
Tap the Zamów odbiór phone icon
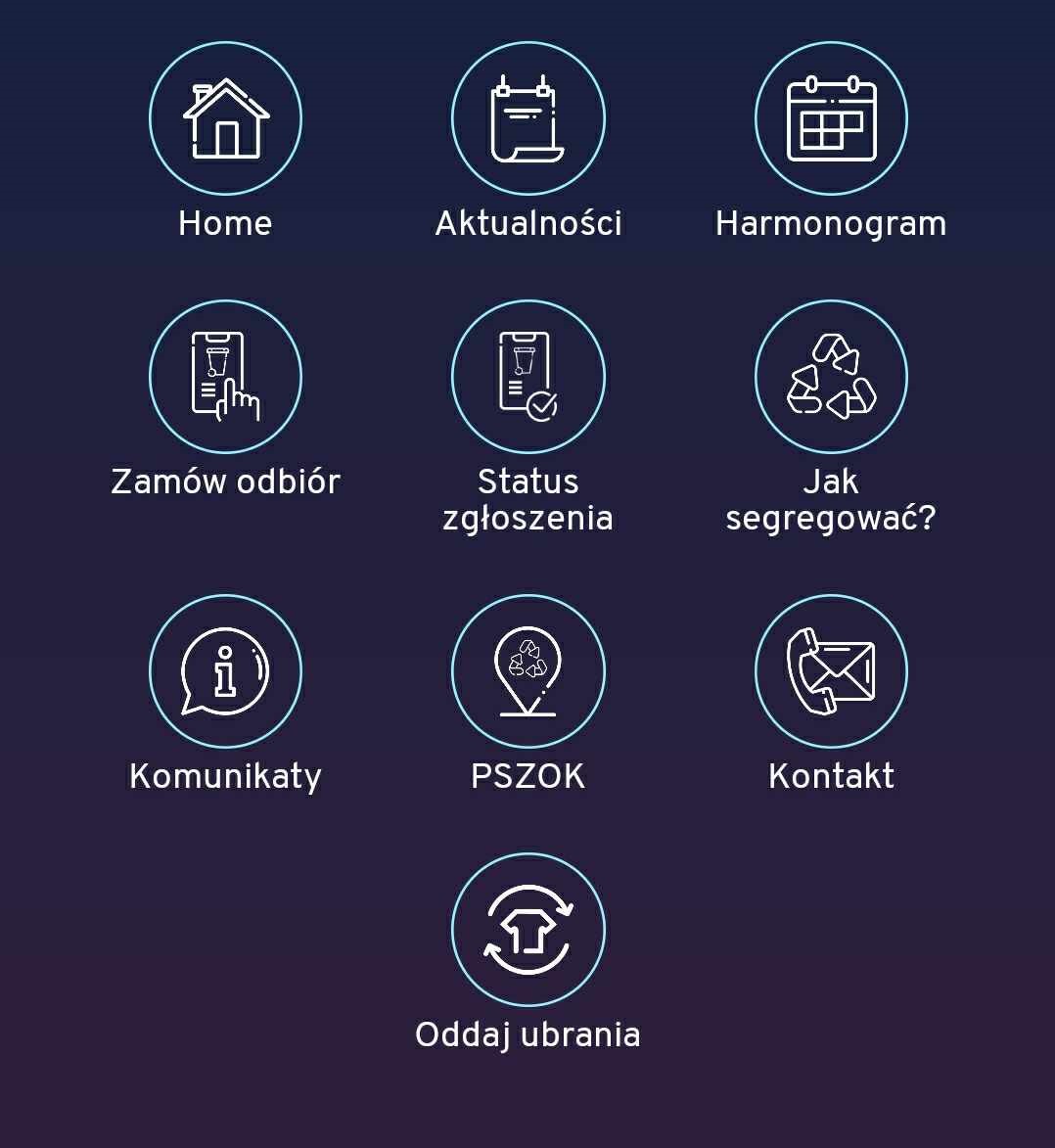tap(225, 376)
